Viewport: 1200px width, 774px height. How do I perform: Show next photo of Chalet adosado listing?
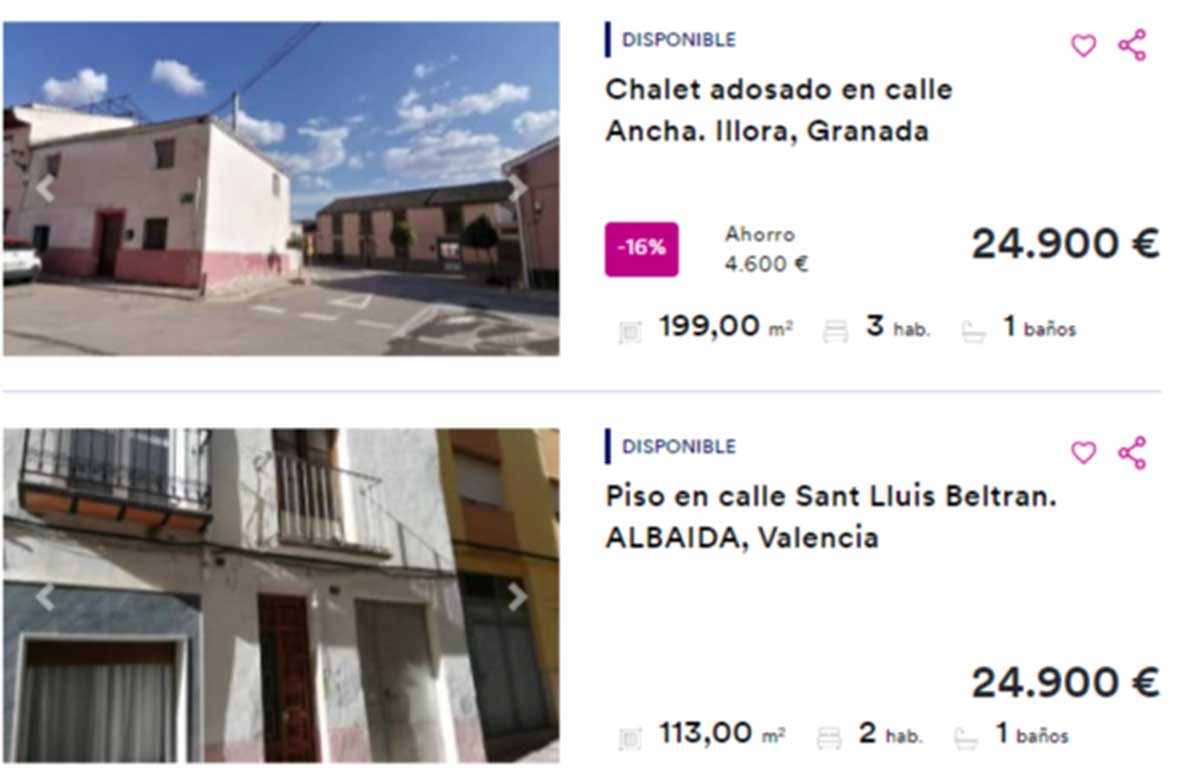coord(517,189)
